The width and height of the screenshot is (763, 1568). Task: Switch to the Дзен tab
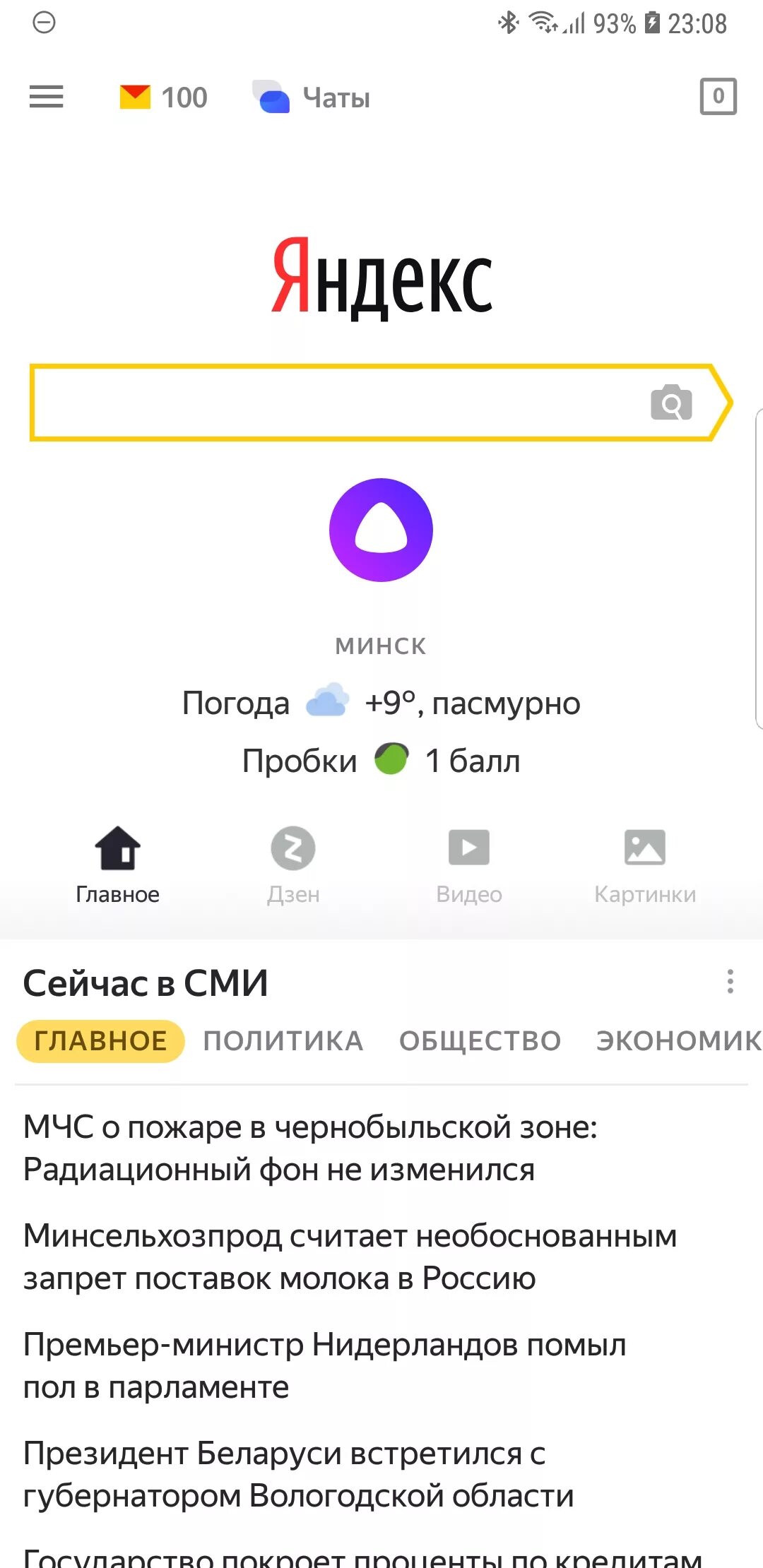click(x=293, y=865)
